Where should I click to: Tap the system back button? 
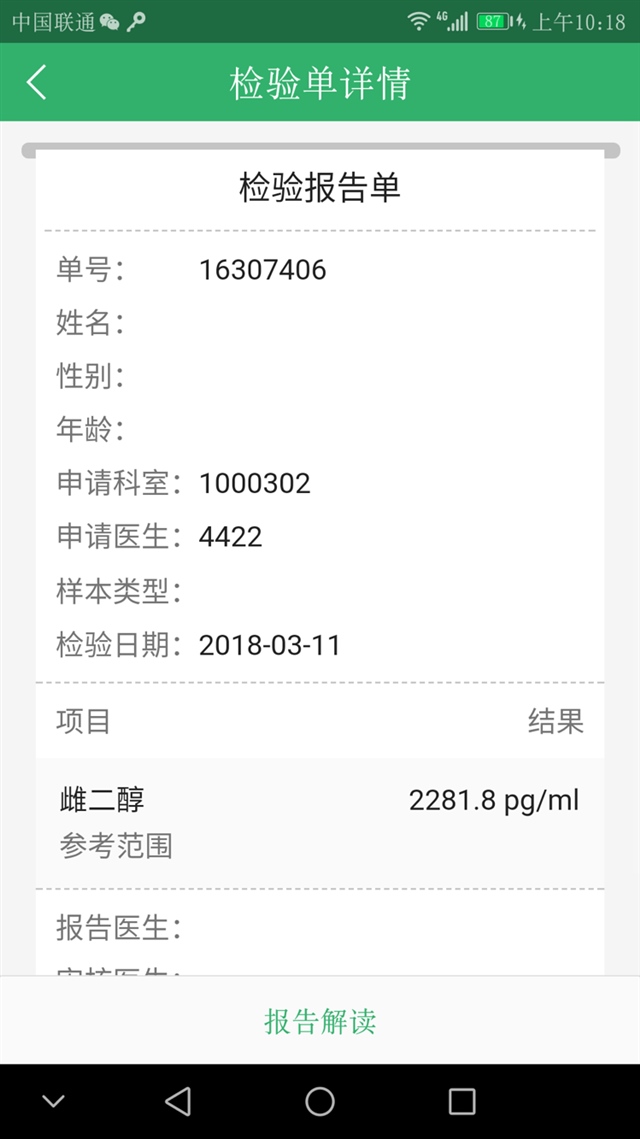click(x=178, y=1101)
